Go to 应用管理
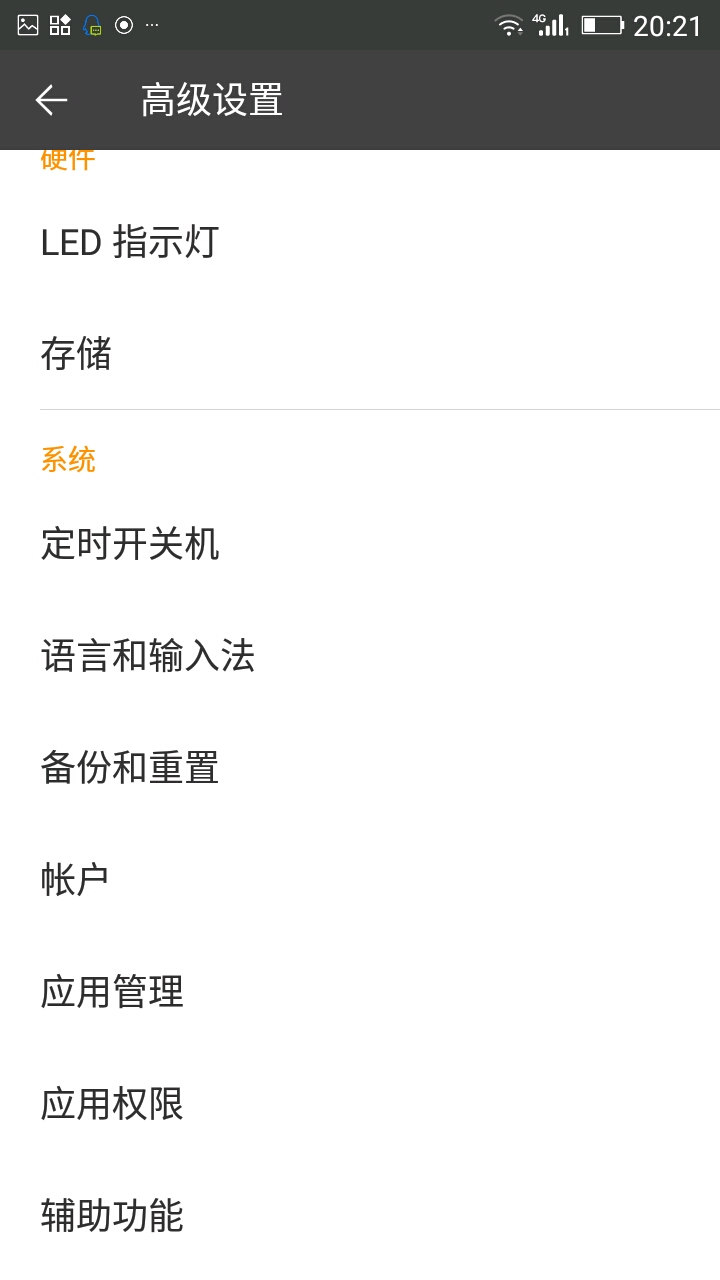Screen dimensions: 720x1280 pyautogui.click(x=112, y=992)
